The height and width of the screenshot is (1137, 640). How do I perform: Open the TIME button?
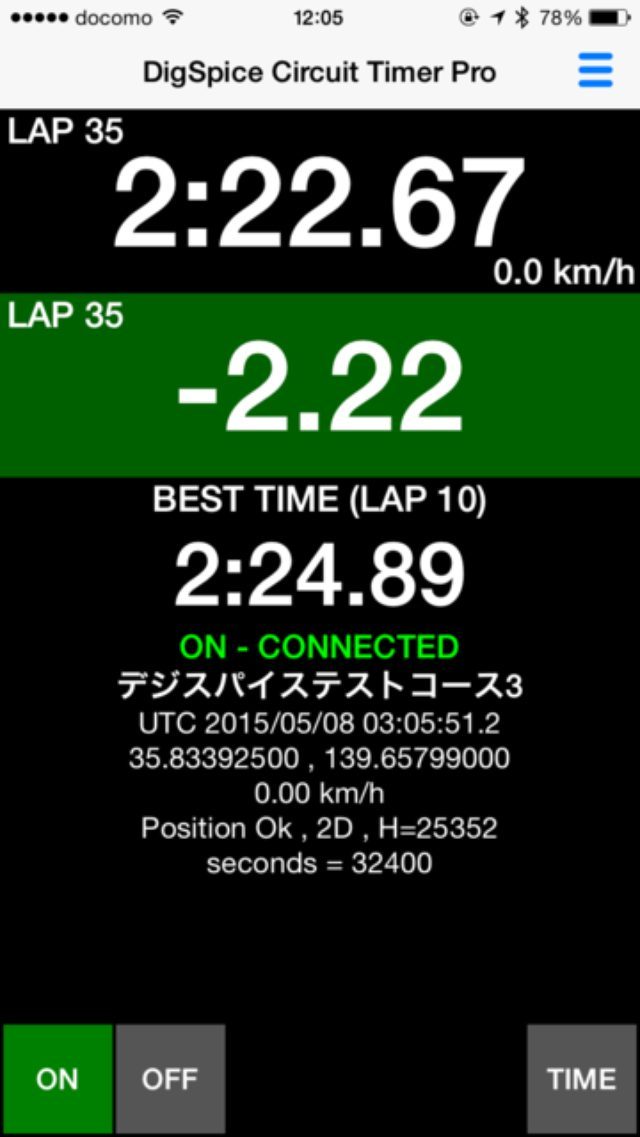coord(582,1079)
